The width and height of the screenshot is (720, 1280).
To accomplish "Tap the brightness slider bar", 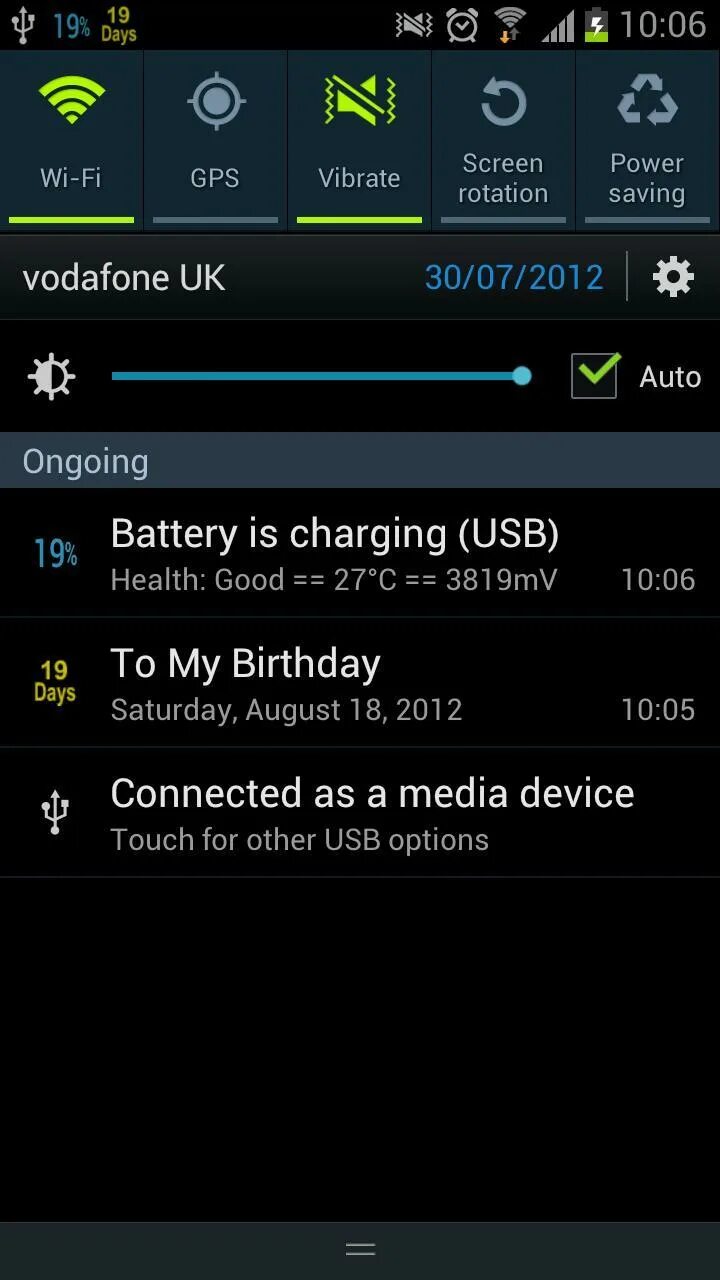I will click(320, 377).
